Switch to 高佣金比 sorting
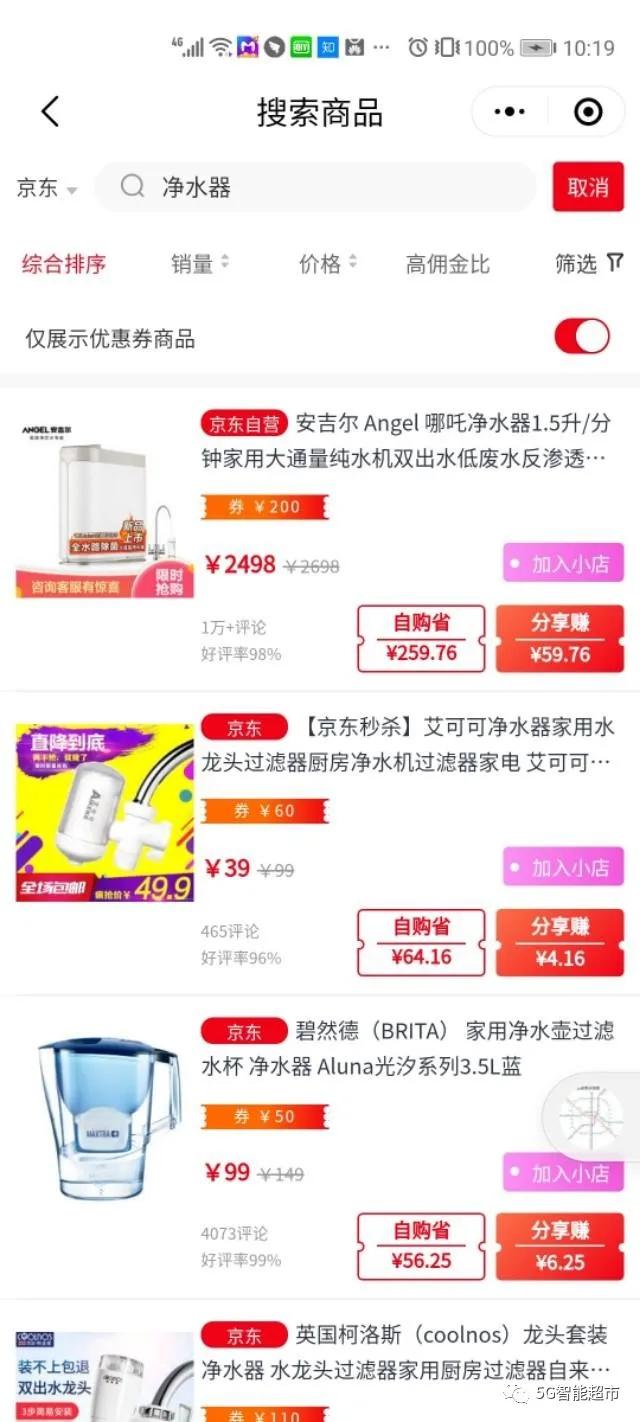This screenshot has width=640, height=1422. click(x=447, y=264)
